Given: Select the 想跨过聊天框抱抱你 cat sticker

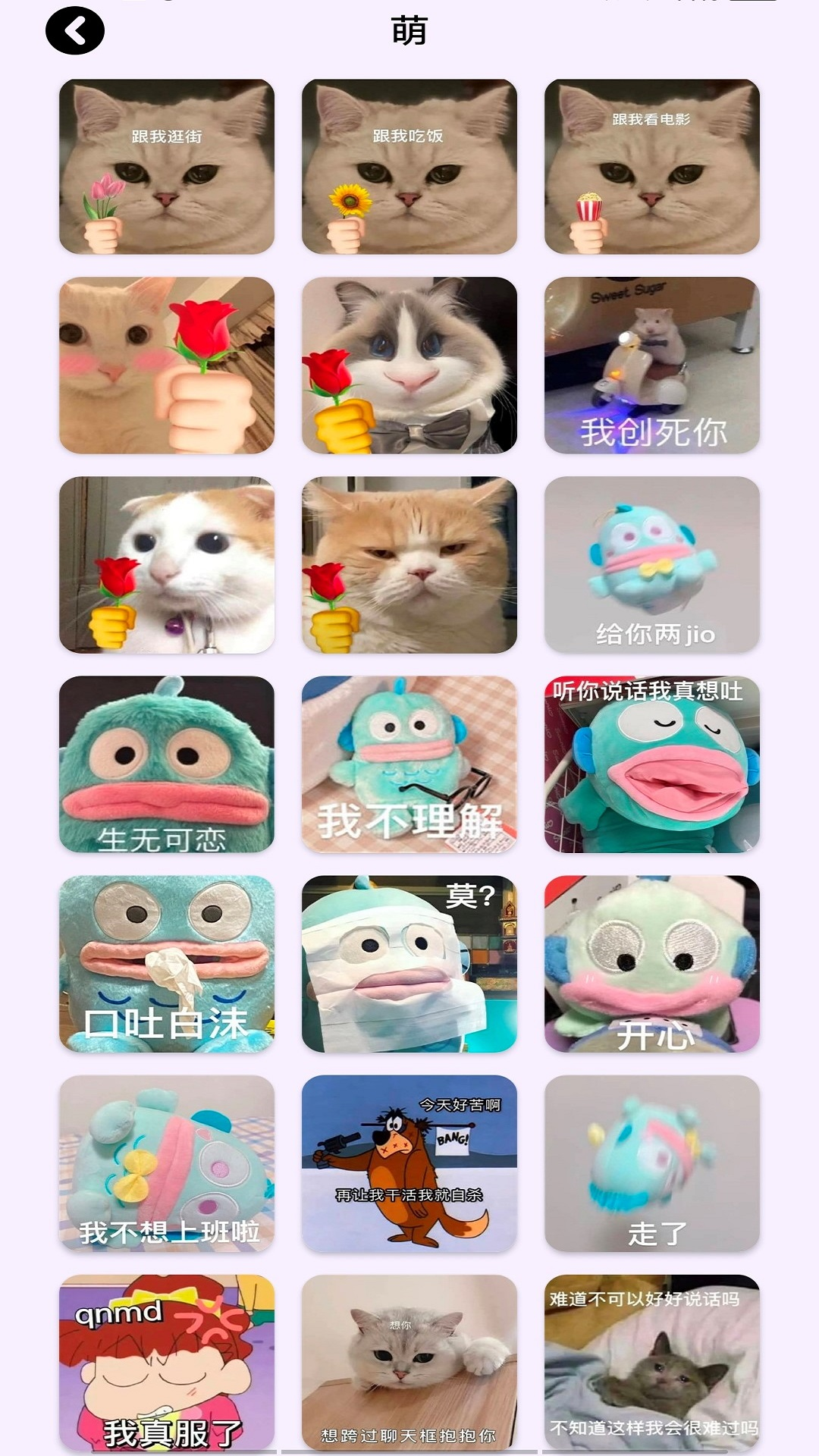Looking at the screenshot, I should coord(409,1363).
